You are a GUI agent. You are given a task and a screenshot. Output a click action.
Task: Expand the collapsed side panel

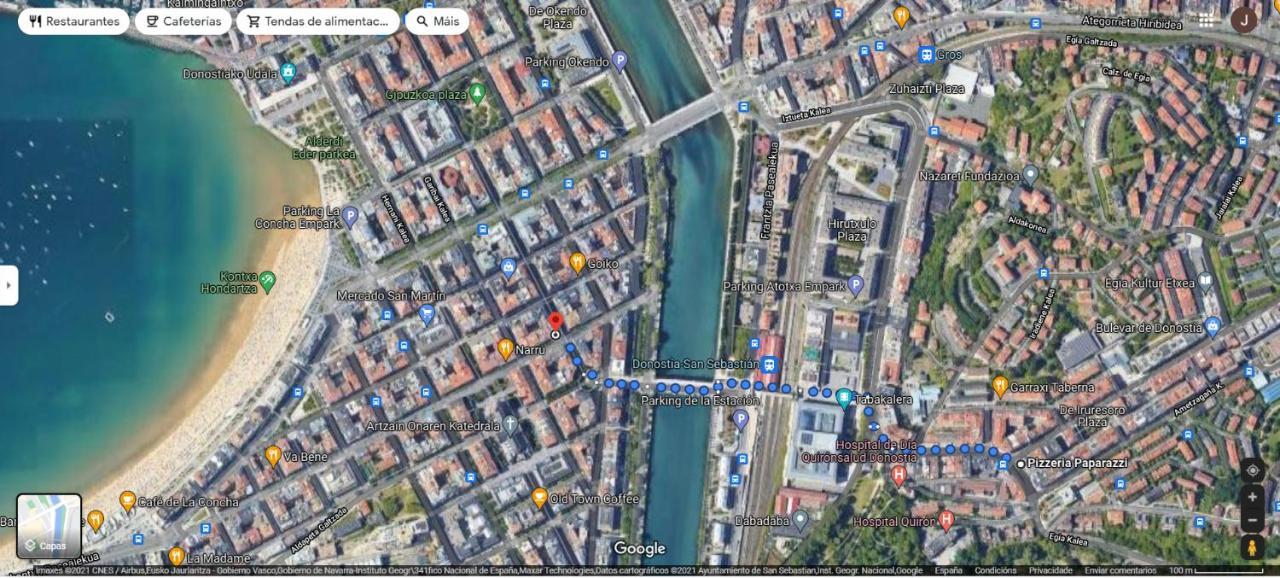8,285
